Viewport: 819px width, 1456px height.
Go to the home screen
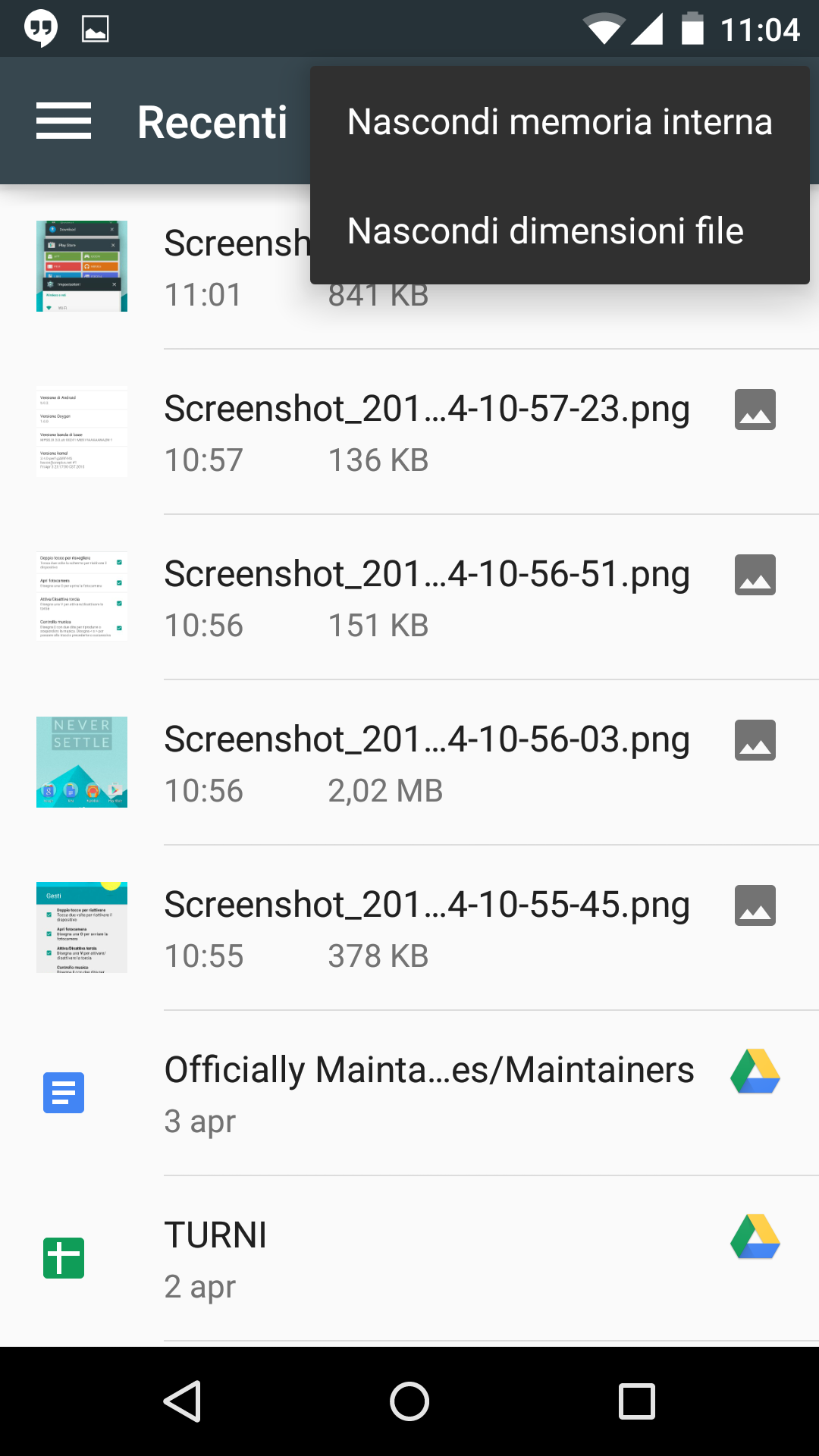409,1401
